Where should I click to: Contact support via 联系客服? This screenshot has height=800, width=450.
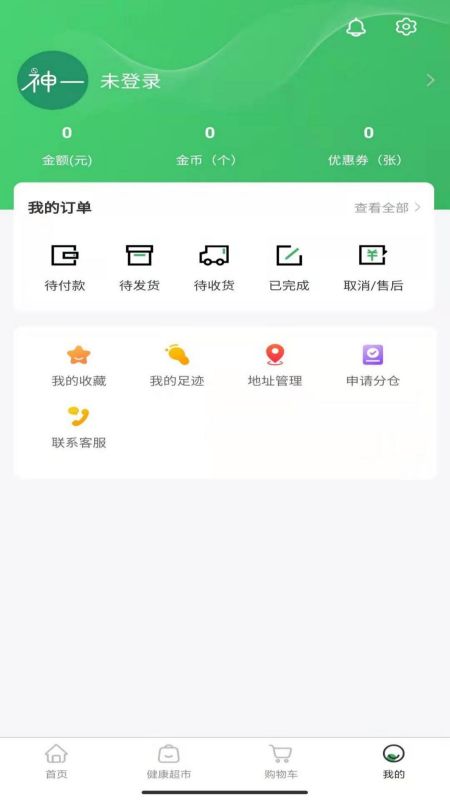pos(79,428)
